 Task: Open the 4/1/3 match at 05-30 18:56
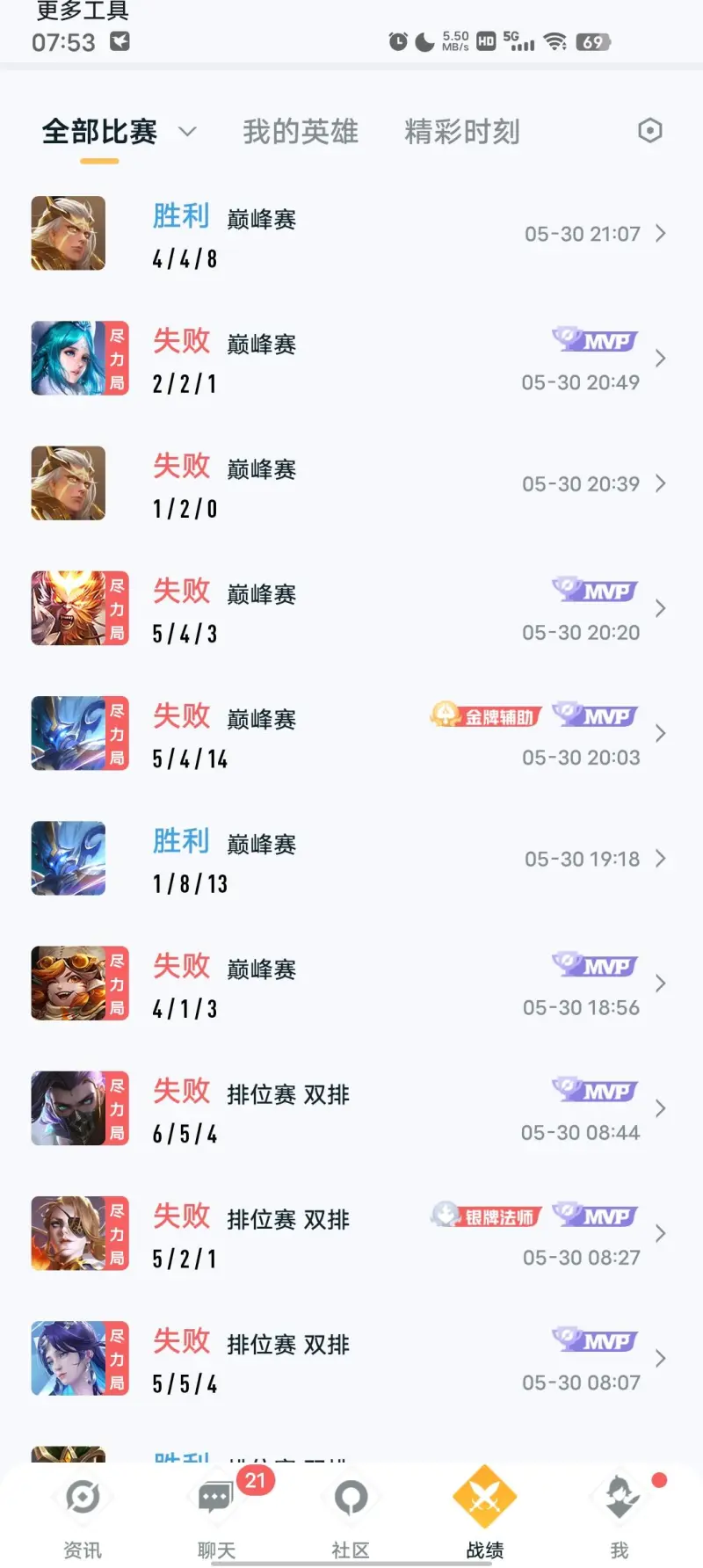[x=351, y=984]
